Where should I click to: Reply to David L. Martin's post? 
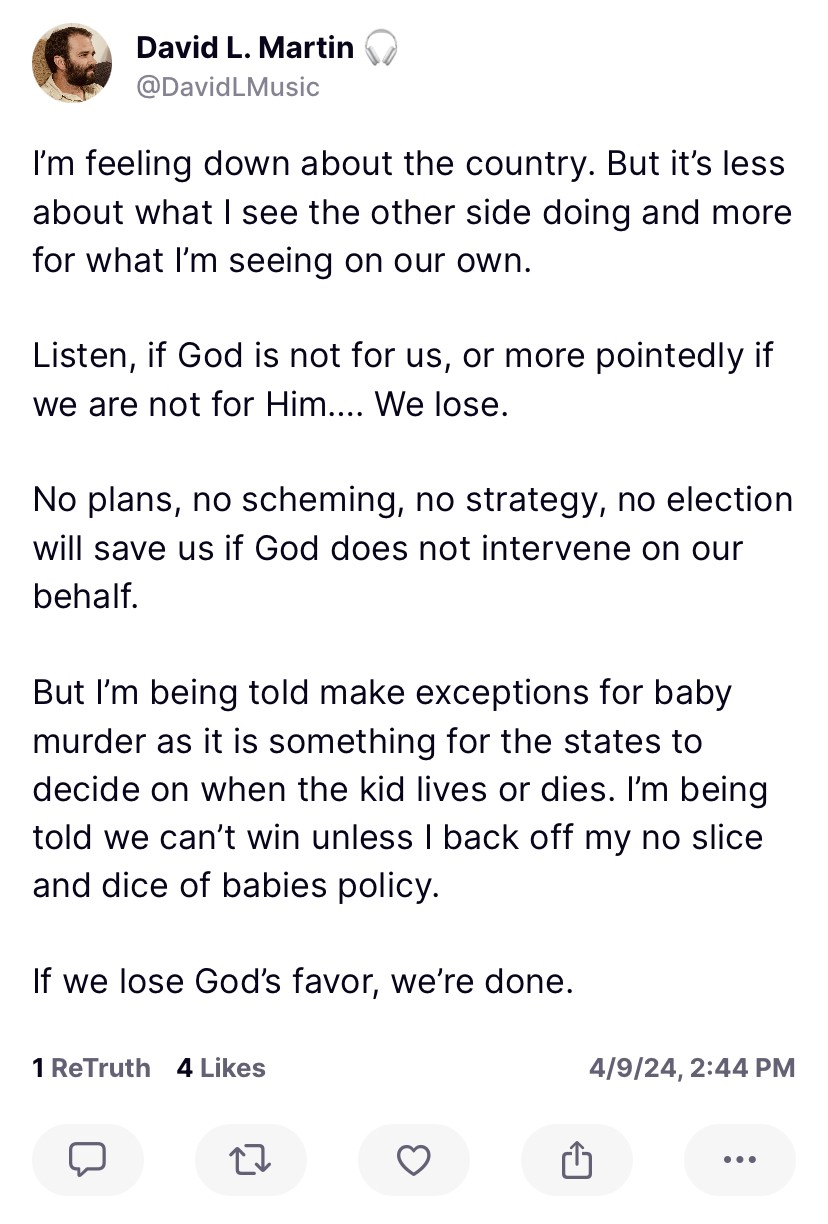click(88, 1160)
